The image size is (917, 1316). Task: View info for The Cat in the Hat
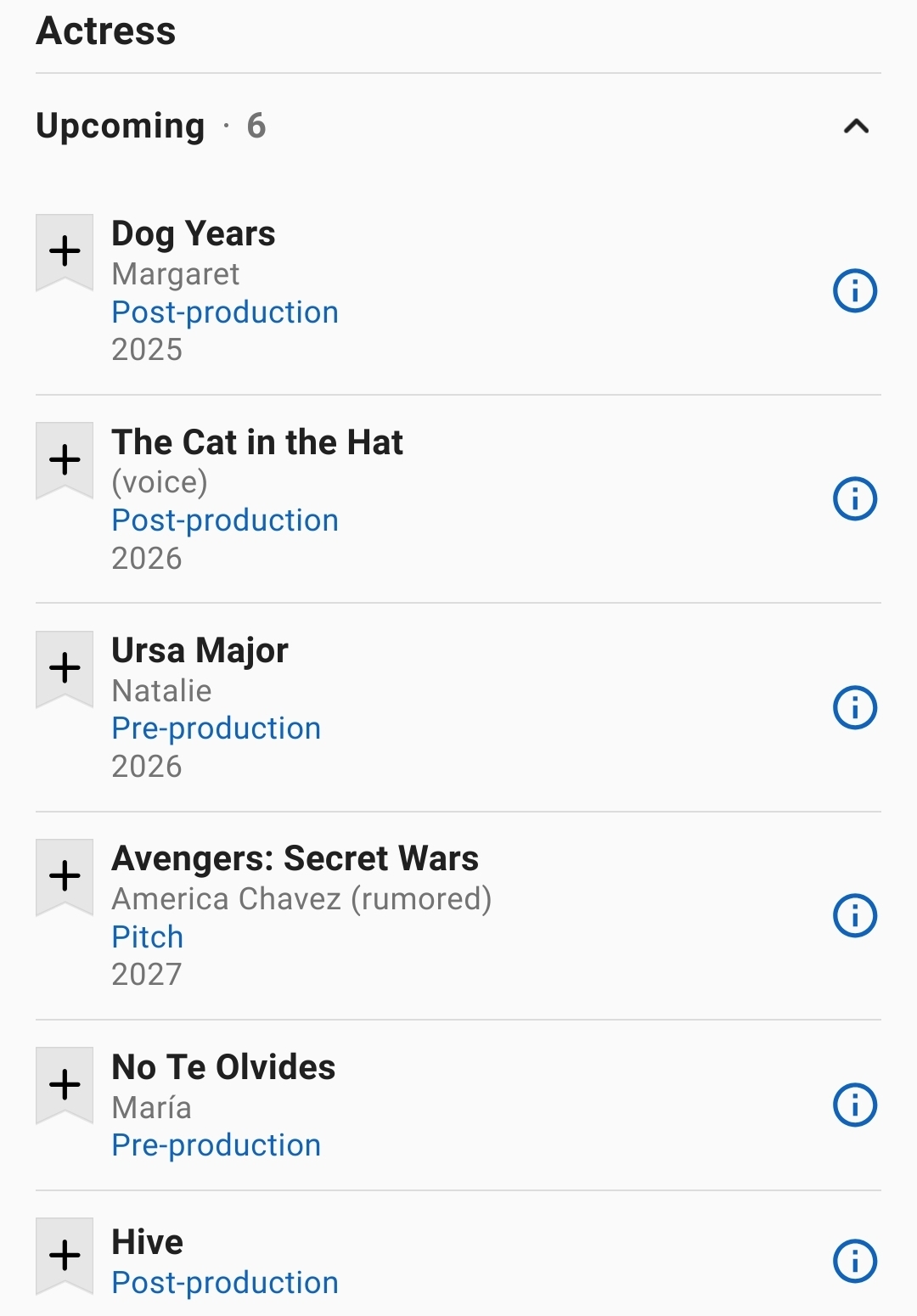coord(855,499)
